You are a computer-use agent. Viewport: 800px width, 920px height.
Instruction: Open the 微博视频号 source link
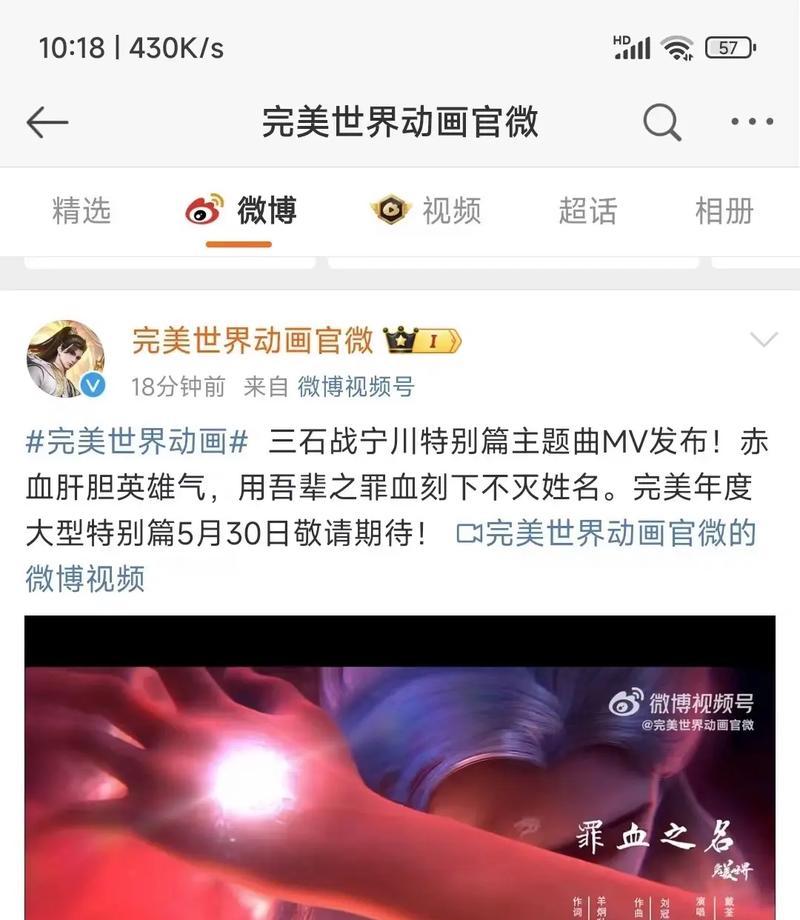tap(356, 387)
